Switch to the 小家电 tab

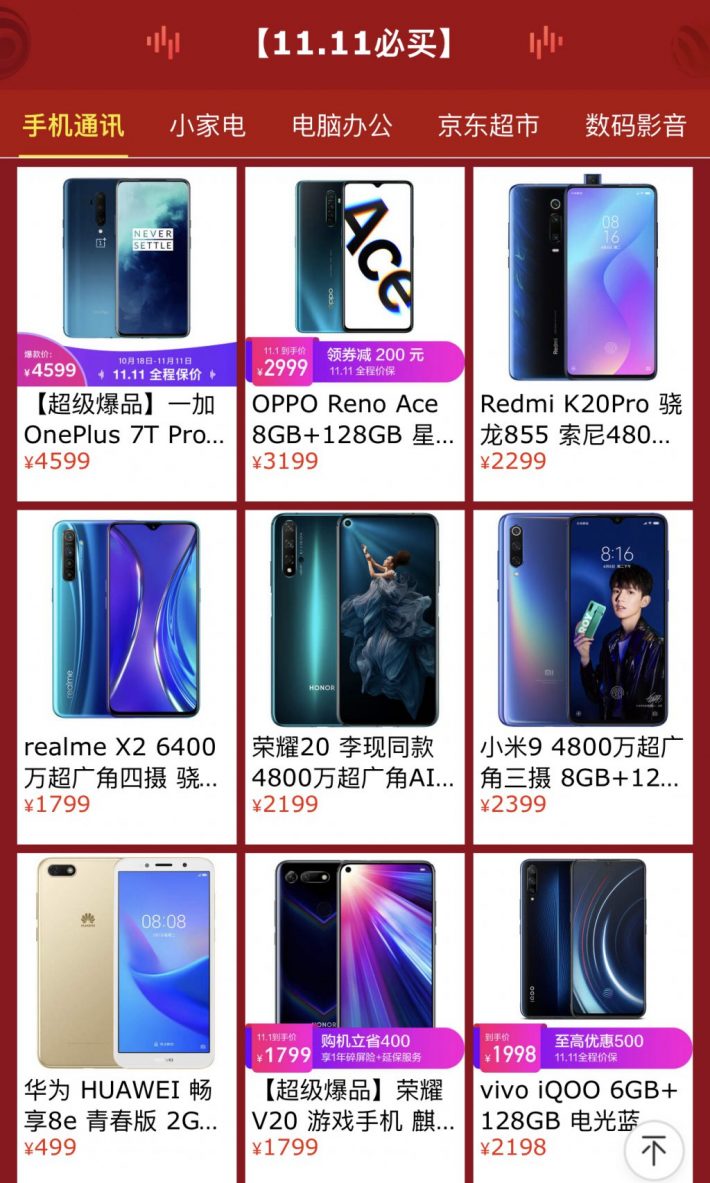click(207, 126)
